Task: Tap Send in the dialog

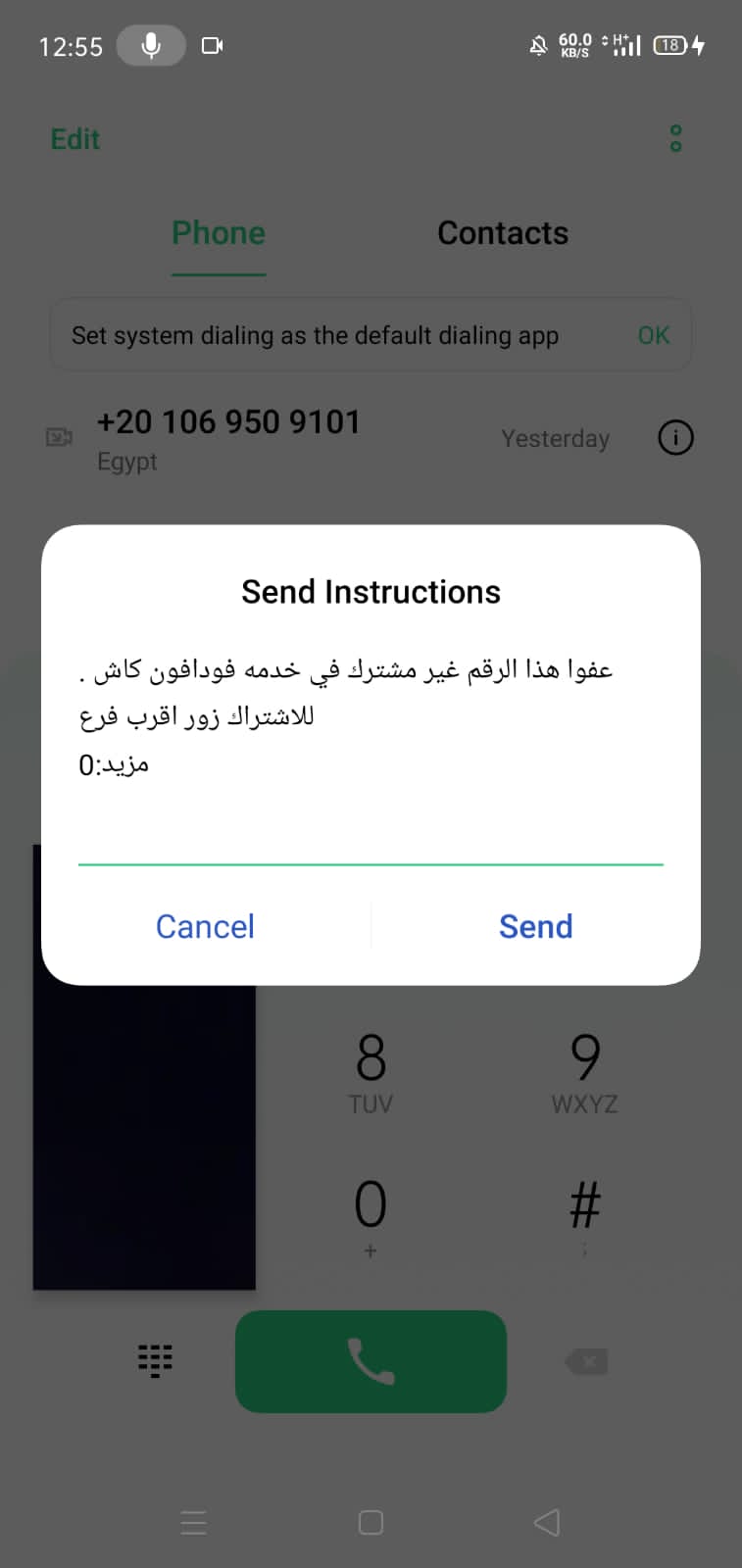Action: click(535, 926)
